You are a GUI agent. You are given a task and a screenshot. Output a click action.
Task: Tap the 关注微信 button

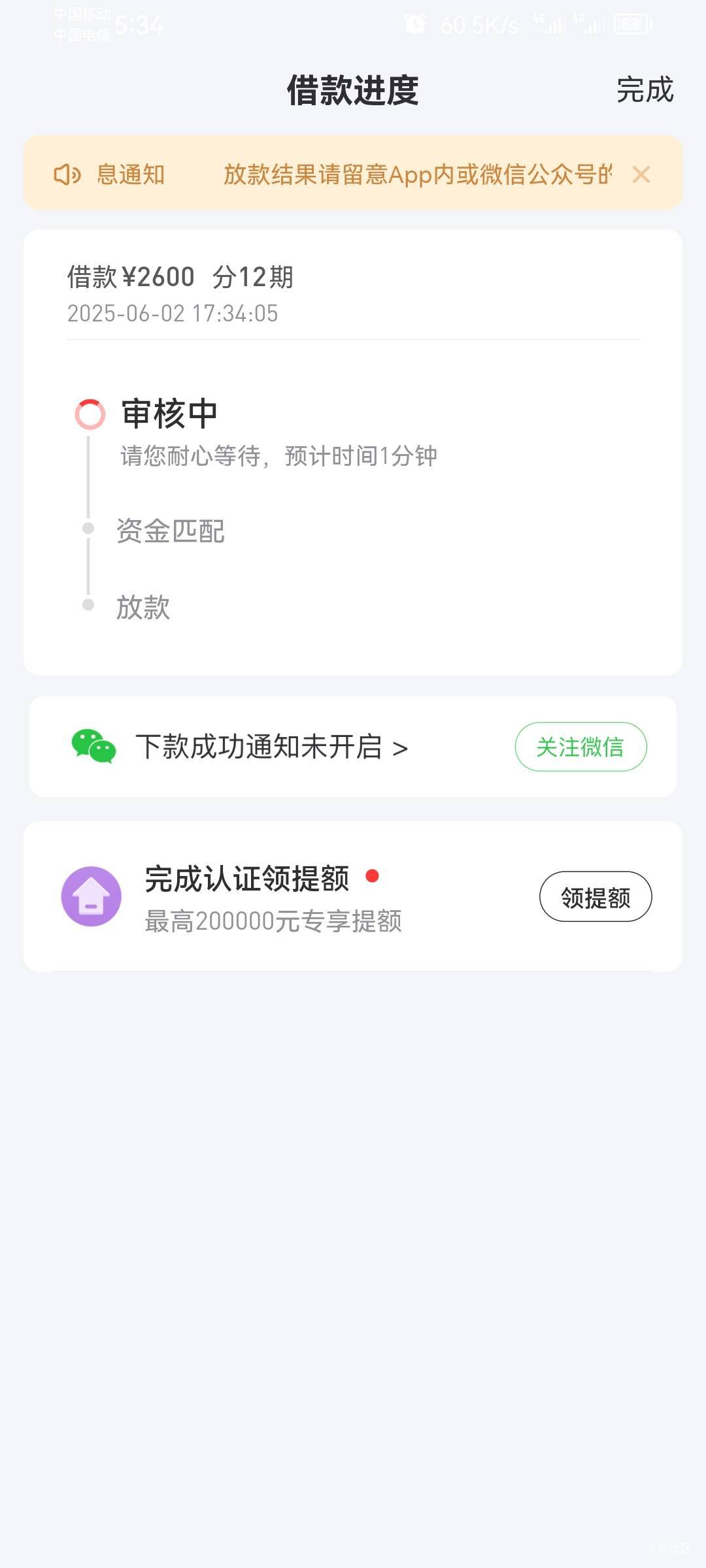coord(580,747)
